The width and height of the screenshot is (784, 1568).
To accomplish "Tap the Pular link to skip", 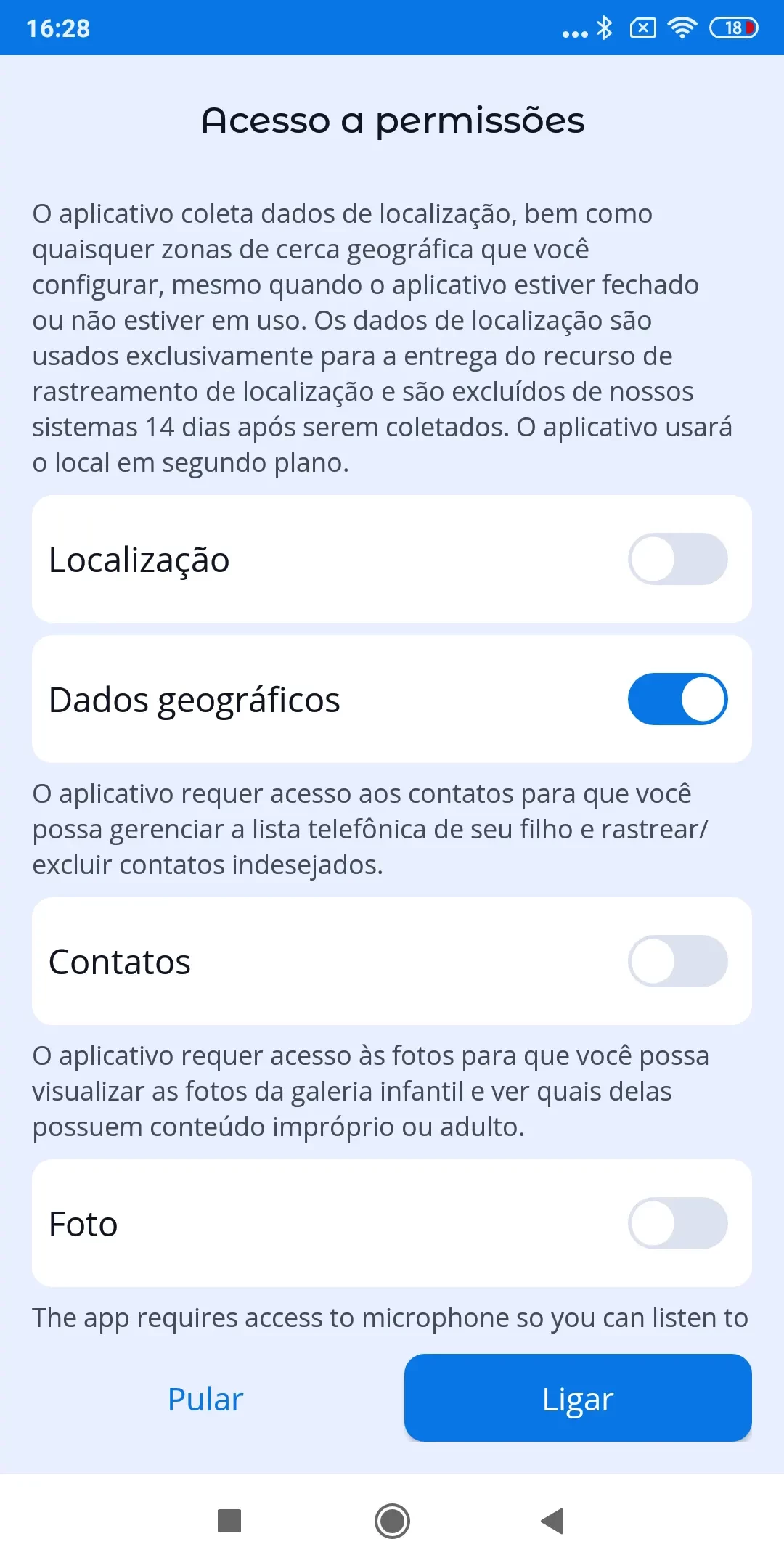I will 205,1399.
